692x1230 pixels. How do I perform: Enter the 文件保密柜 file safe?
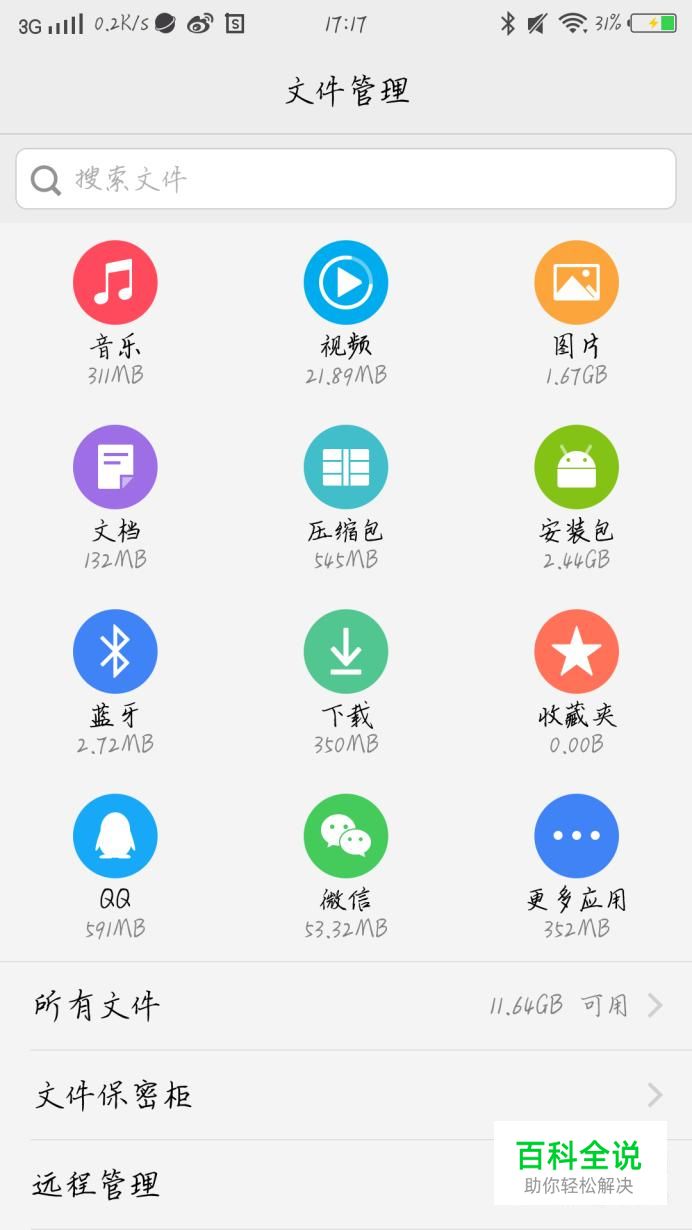coord(346,1095)
